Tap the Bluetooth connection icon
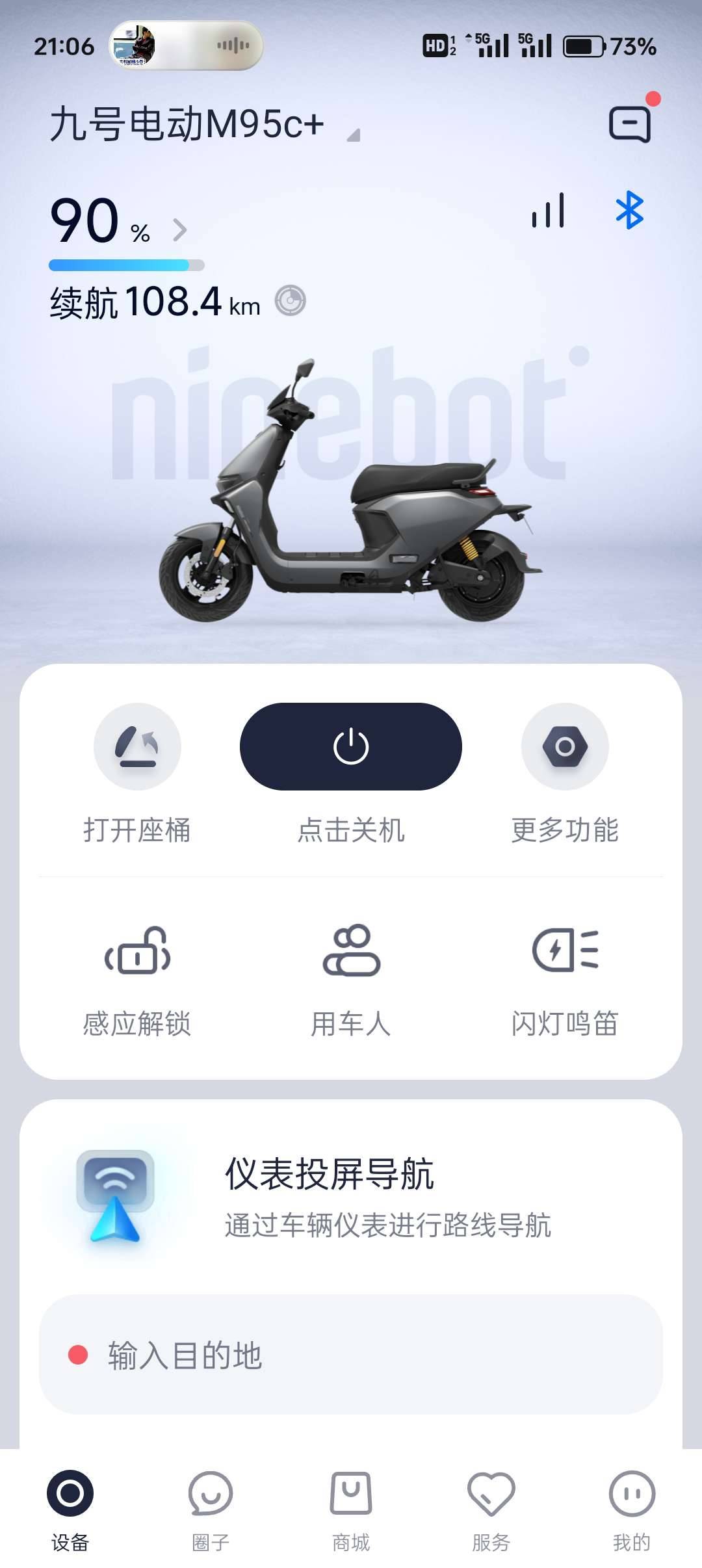The image size is (702, 1568). (x=629, y=211)
